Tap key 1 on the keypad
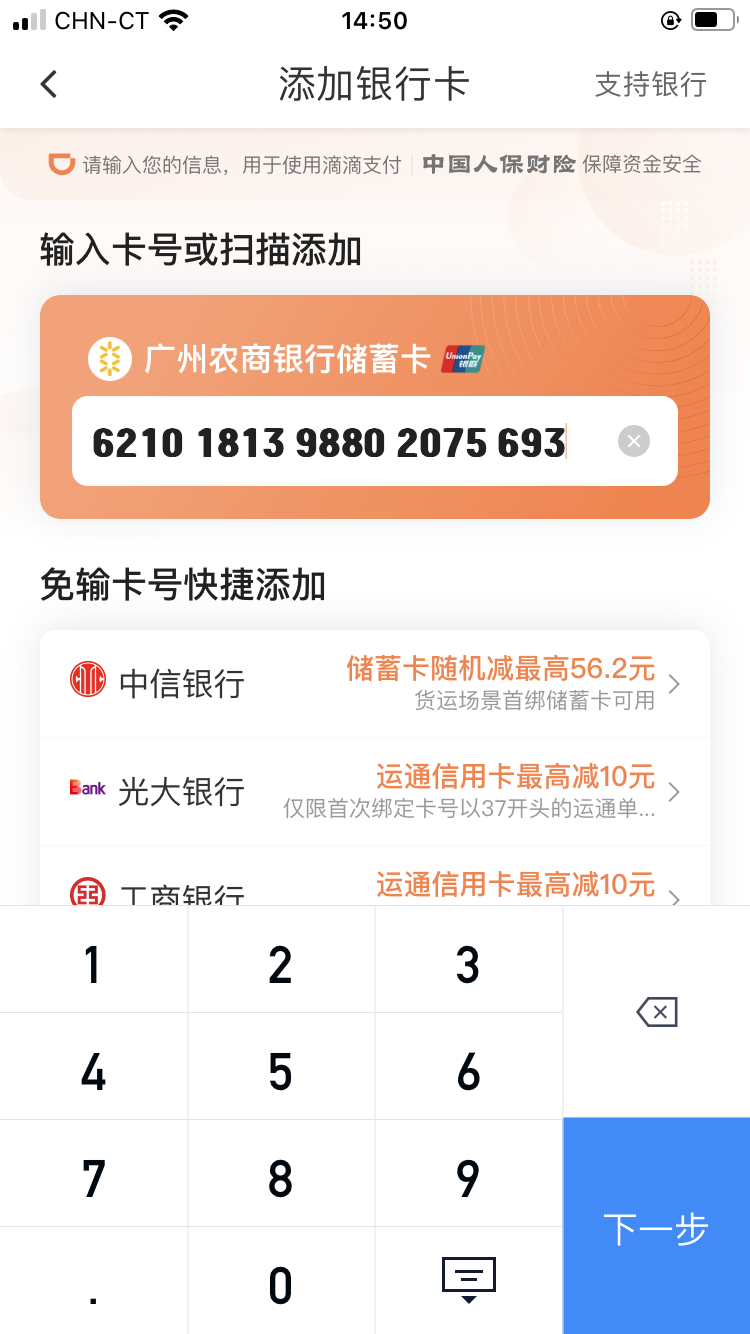This screenshot has height=1334, width=750. click(x=93, y=964)
